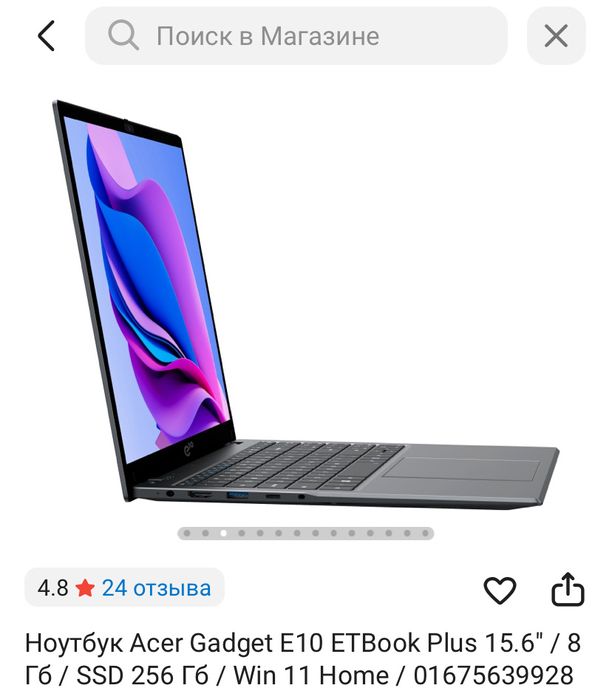The image size is (612, 699).
Task: Add the laptop to favorites
Action: click(500, 590)
